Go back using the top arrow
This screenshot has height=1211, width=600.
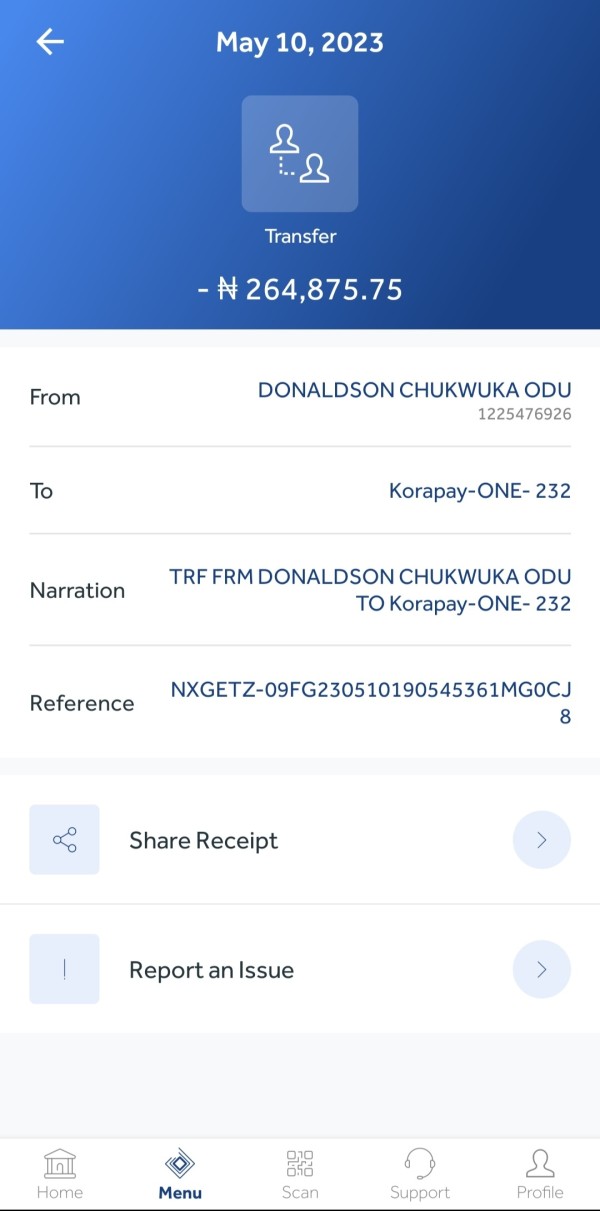[50, 42]
